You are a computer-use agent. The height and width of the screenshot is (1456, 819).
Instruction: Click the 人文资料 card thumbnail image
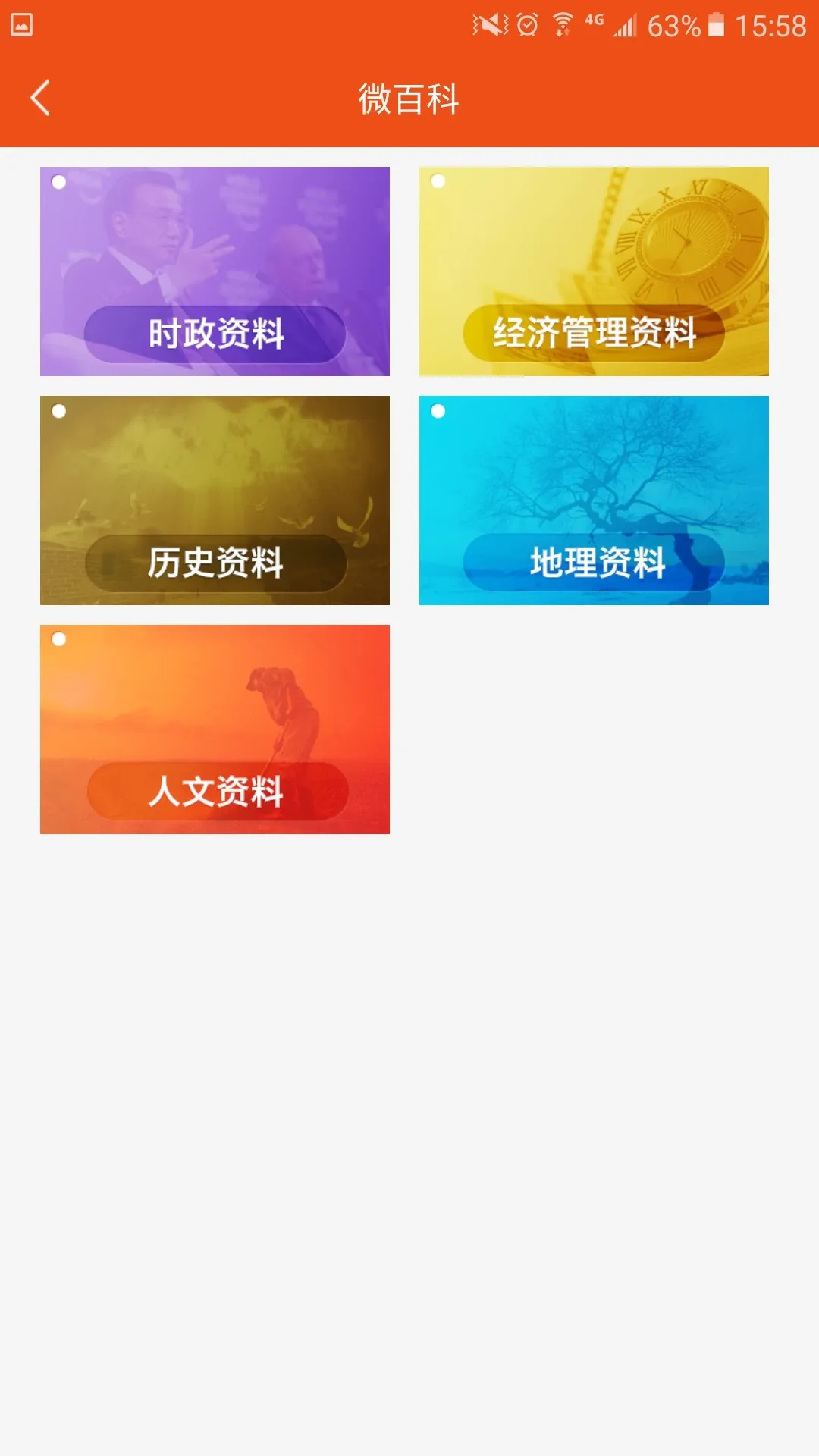coord(215,728)
